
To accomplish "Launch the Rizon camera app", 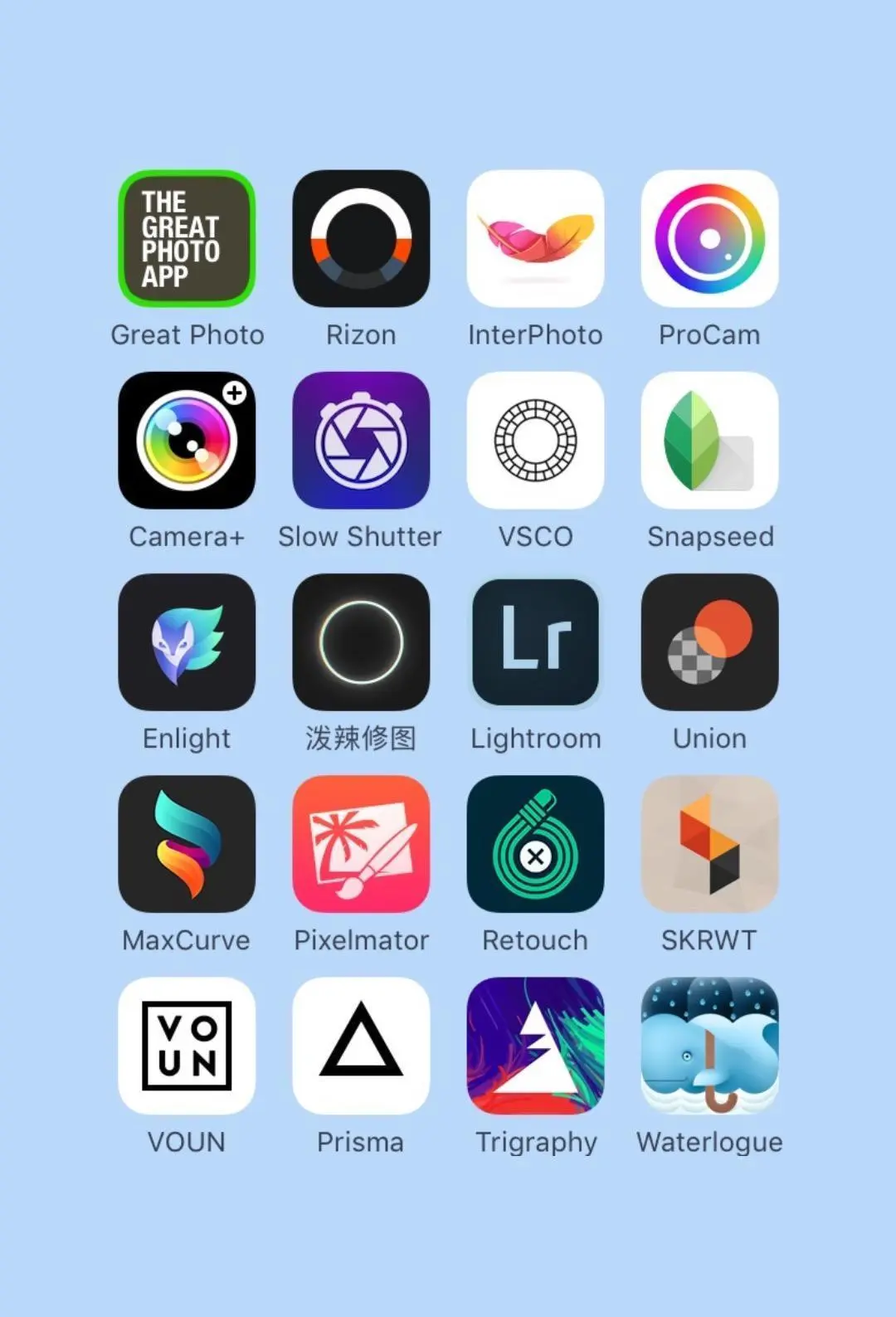I will pos(361,239).
